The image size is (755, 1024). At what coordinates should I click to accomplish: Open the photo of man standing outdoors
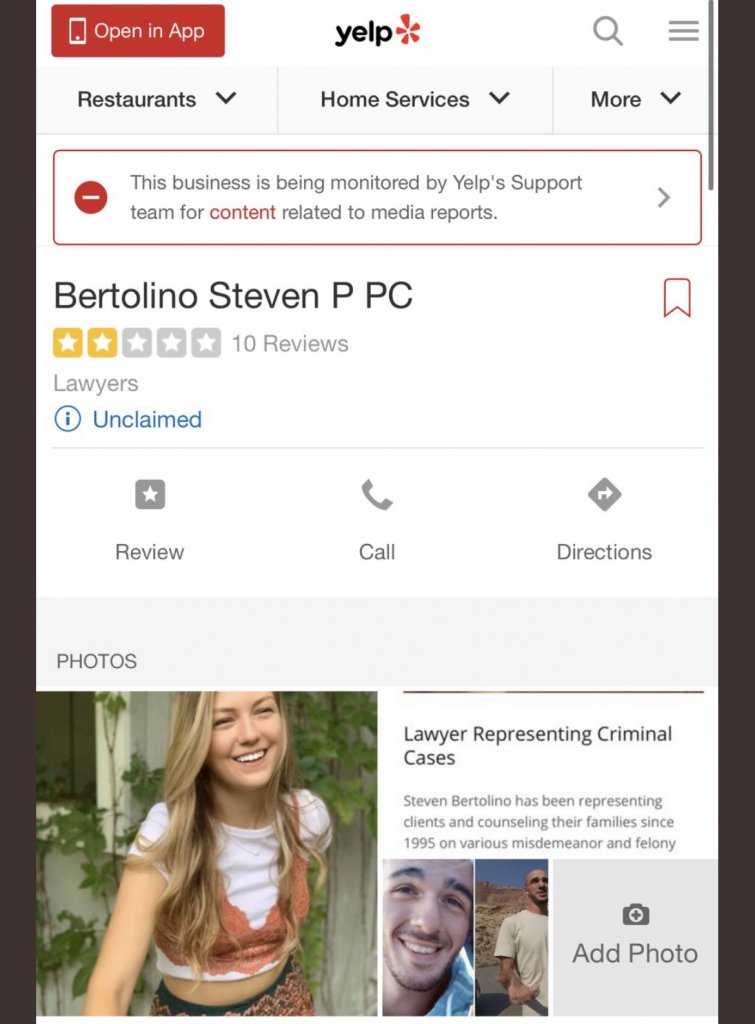pyautogui.click(x=512, y=936)
